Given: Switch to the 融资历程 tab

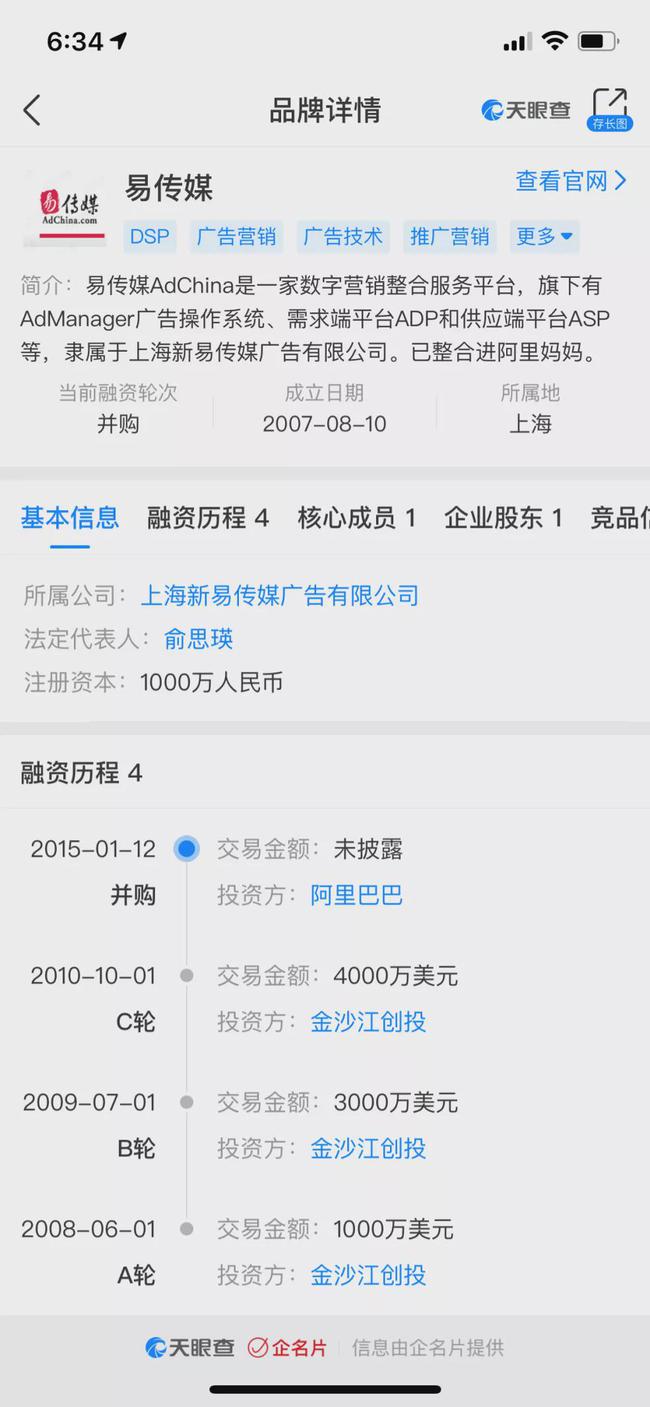Looking at the screenshot, I should (x=208, y=518).
